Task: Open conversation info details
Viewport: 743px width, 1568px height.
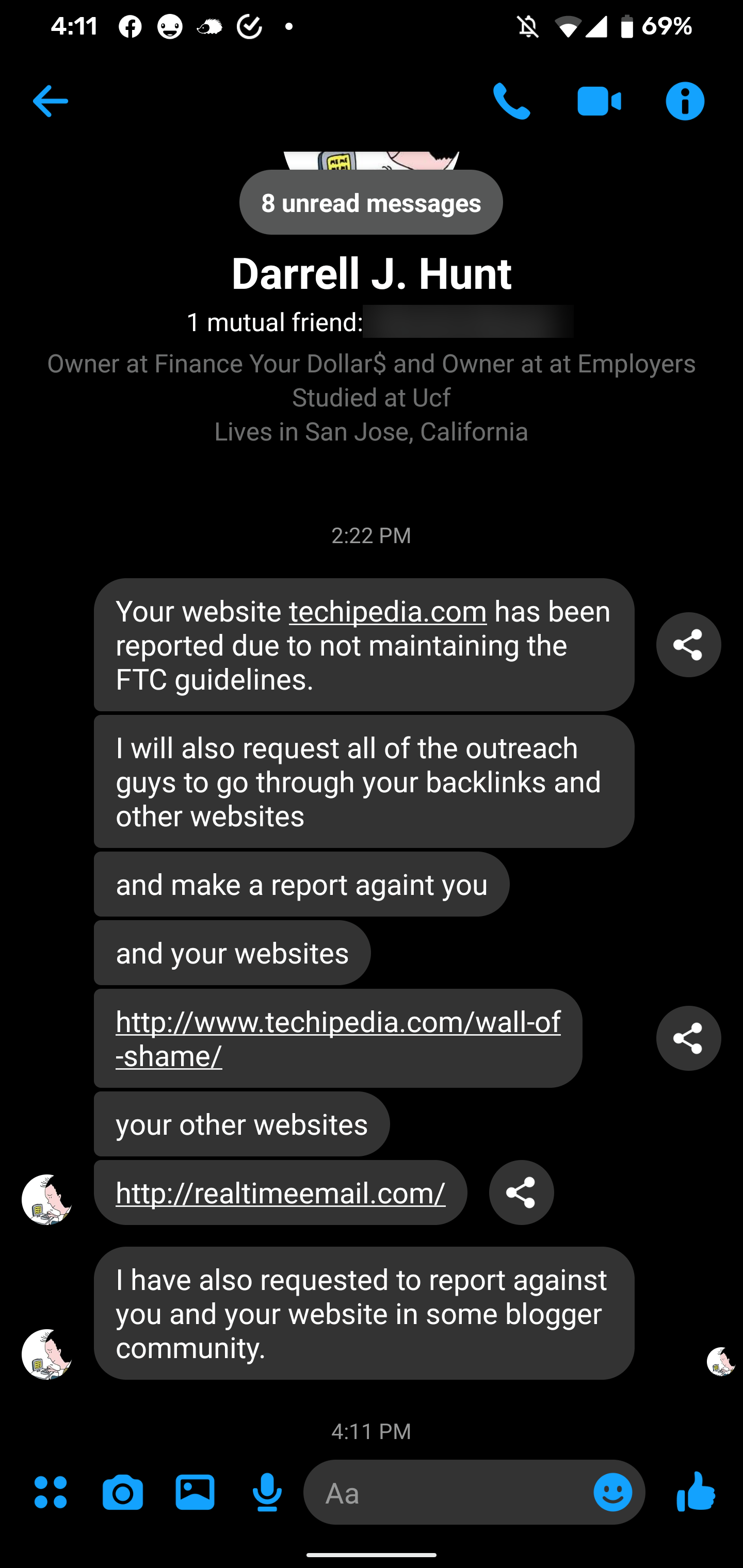Action: [685, 101]
